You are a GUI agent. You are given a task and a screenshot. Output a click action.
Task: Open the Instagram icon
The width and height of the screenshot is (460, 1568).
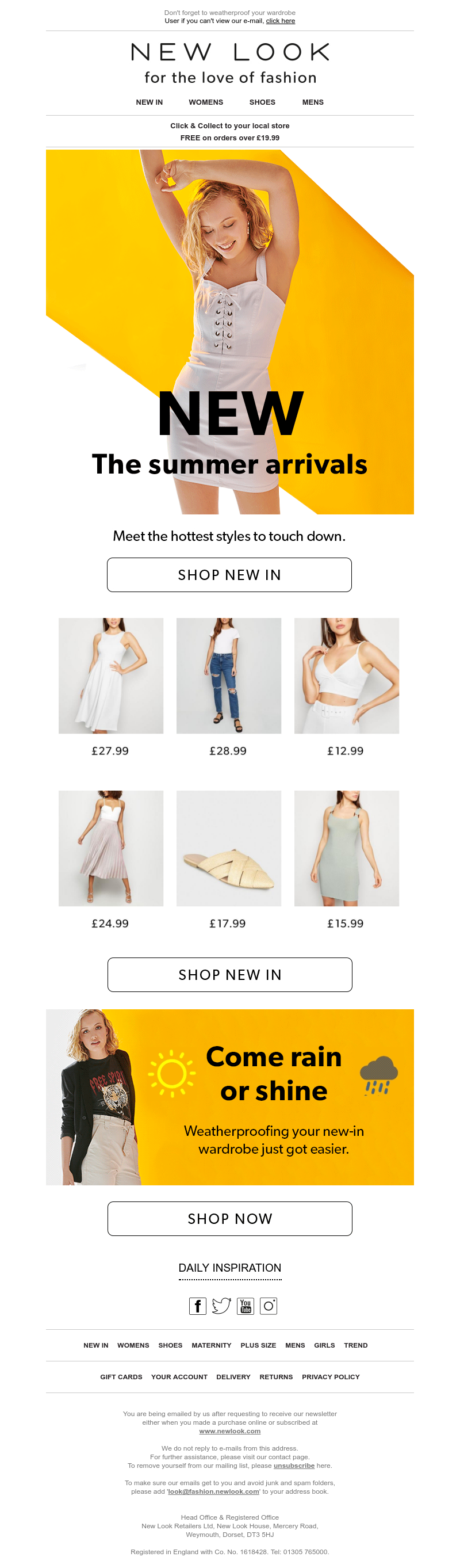[269, 1306]
